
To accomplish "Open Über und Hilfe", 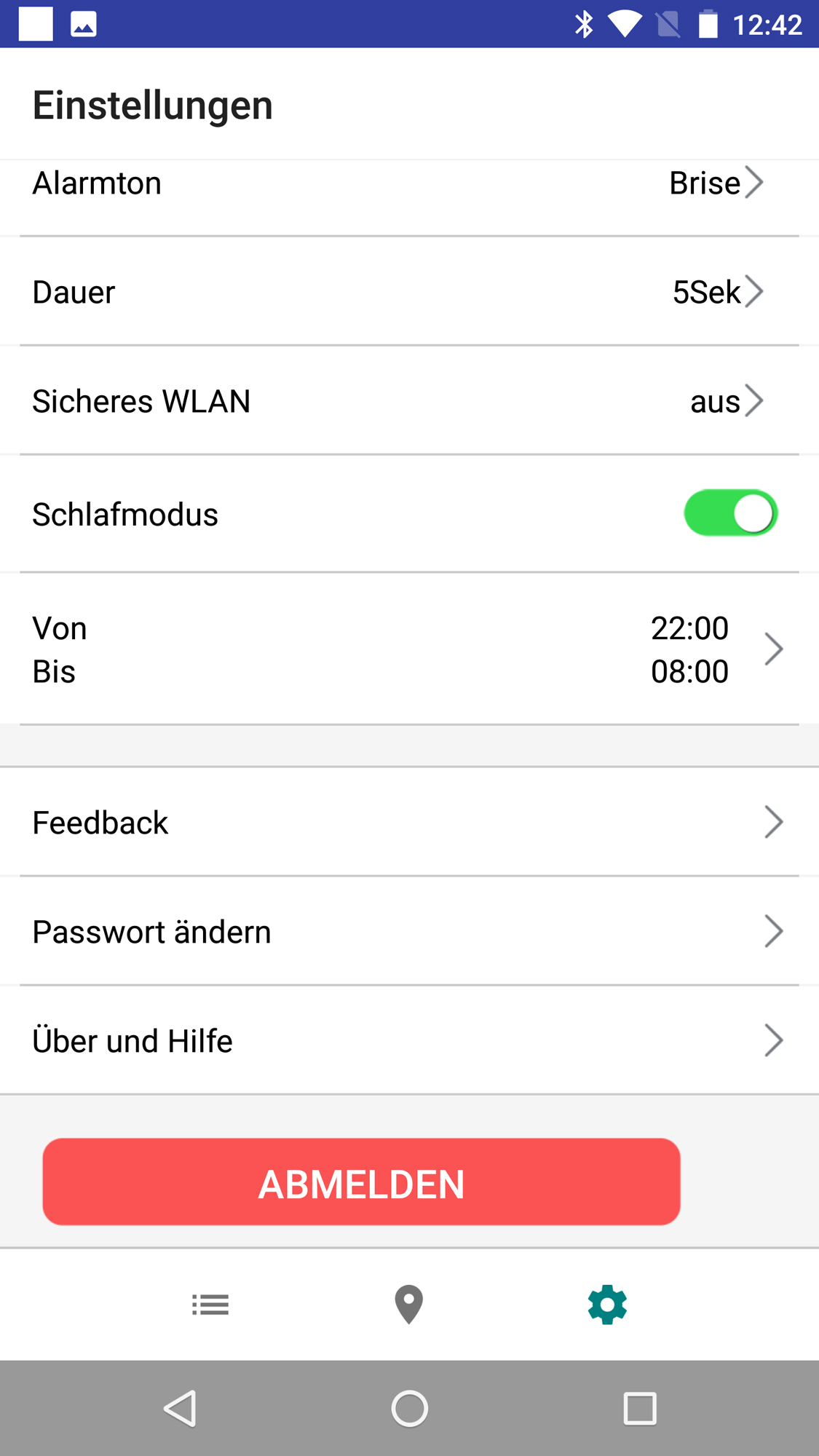I will click(x=408, y=1041).
